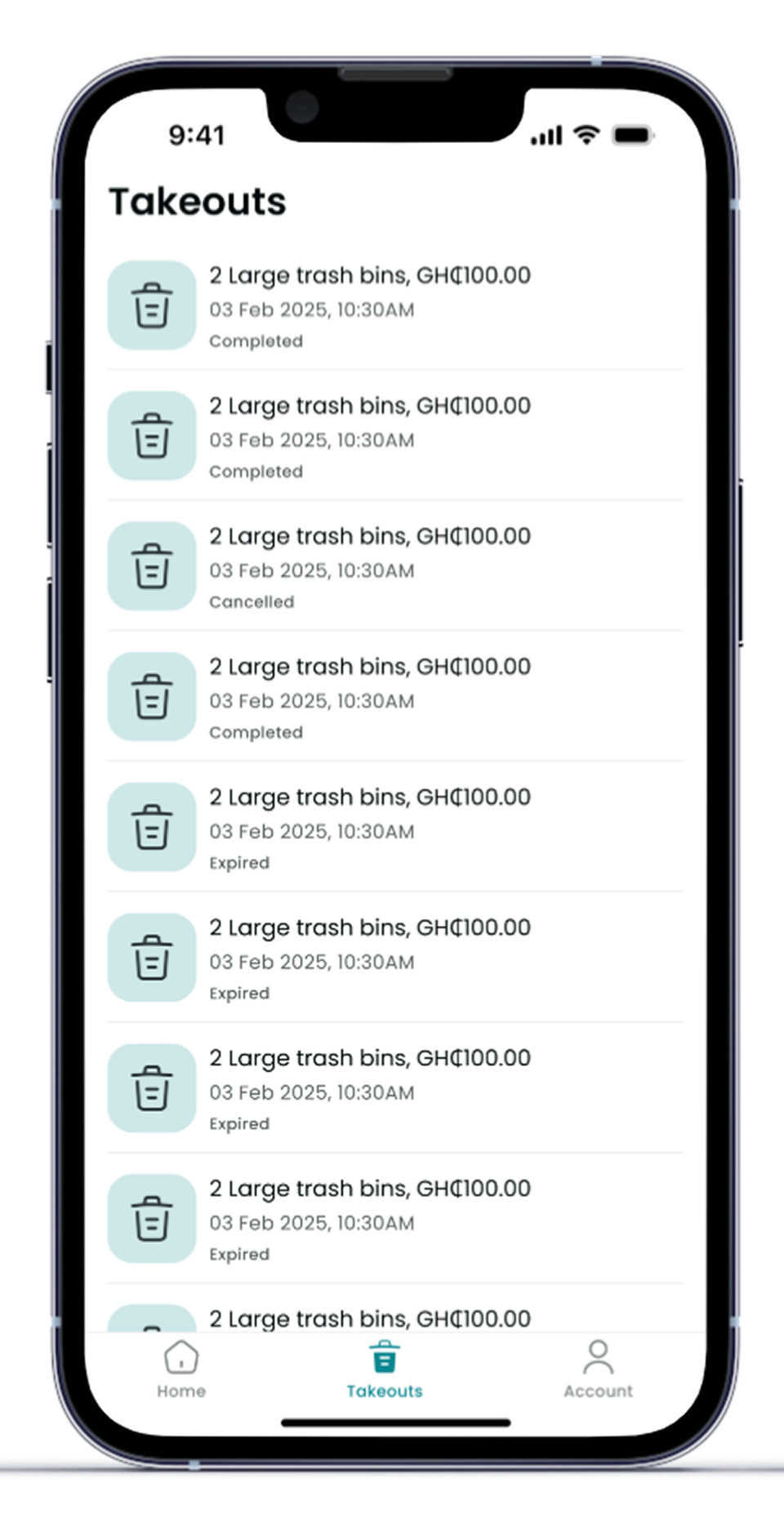Image resolution: width=784 pixels, height=1536 pixels.
Task: Open the Cancelled takeout entry
Action: point(369,567)
